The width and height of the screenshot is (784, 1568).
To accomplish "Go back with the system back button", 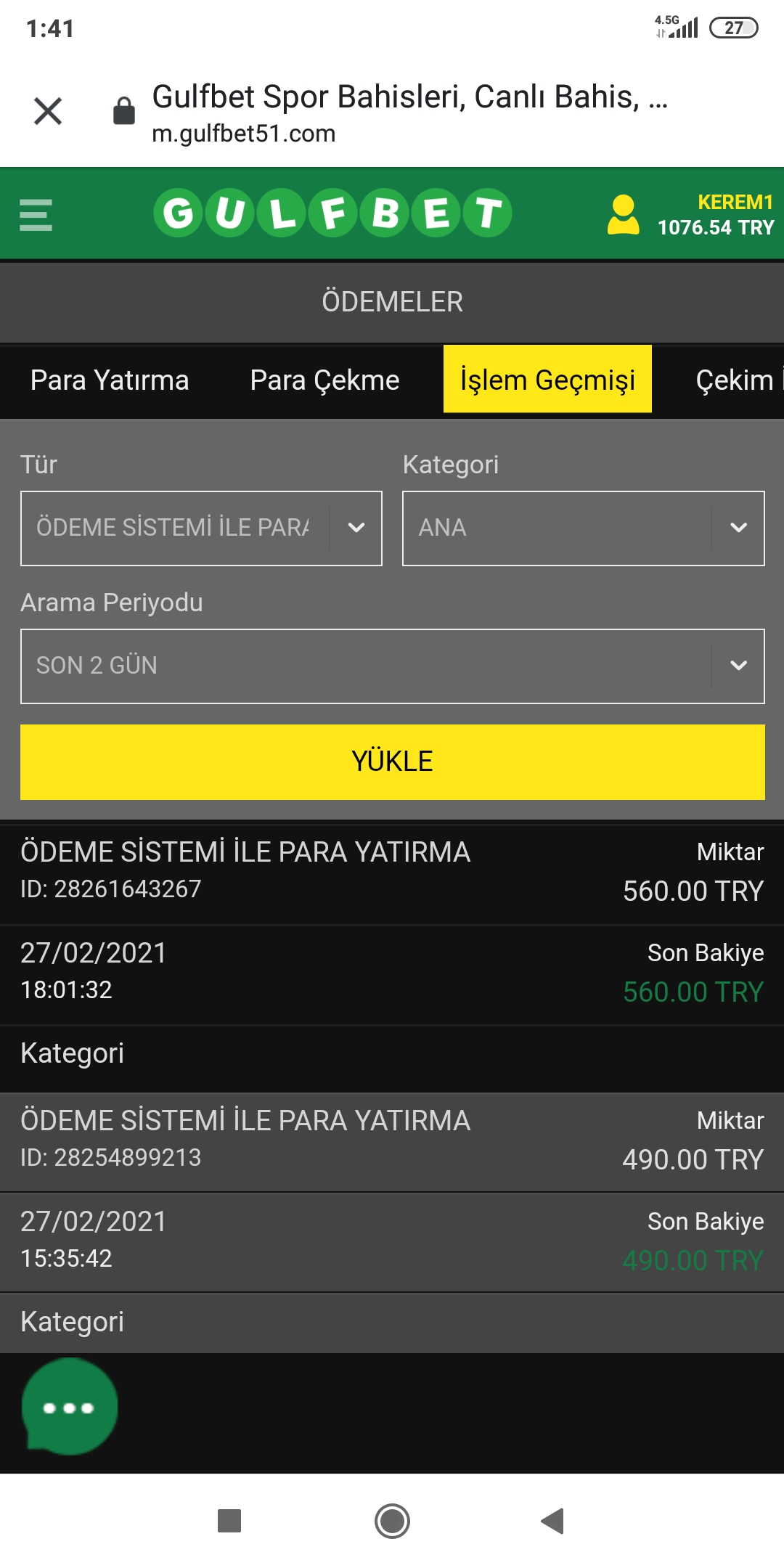I will tap(553, 1521).
